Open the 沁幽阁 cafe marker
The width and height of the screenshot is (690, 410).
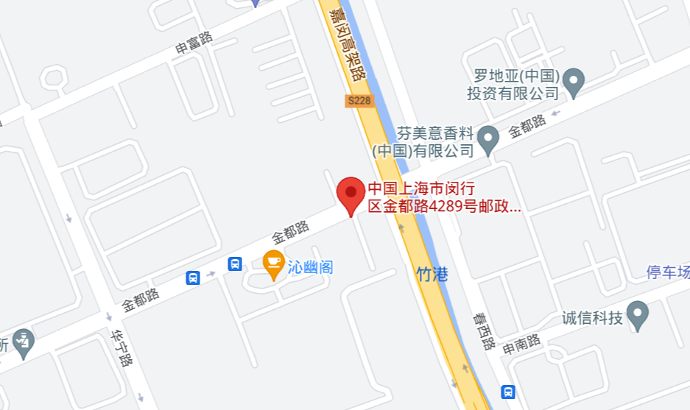(x=272, y=264)
